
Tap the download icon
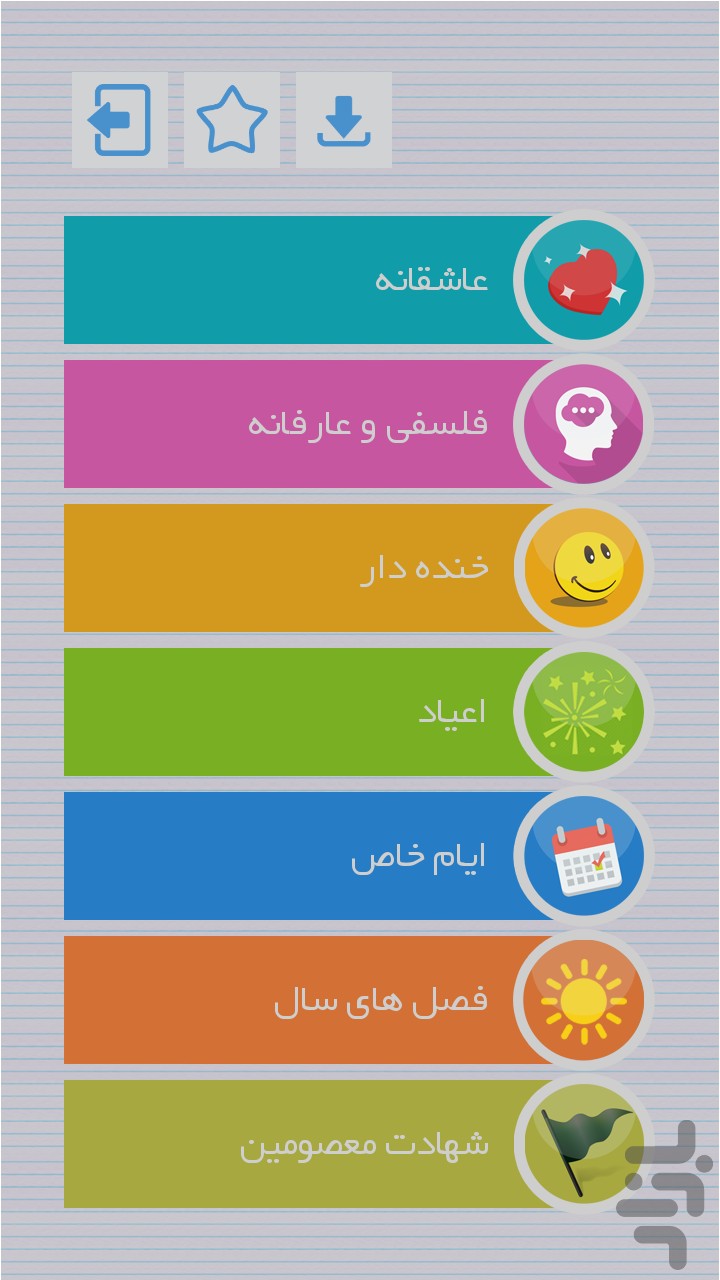(x=344, y=120)
